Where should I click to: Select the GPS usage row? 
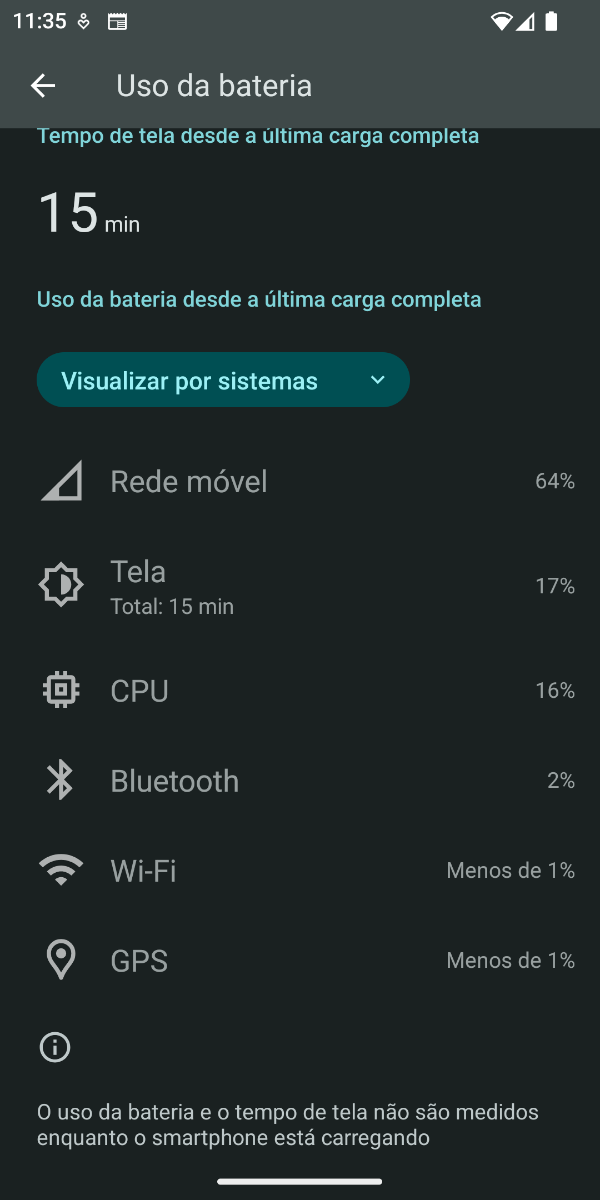(300, 961)
